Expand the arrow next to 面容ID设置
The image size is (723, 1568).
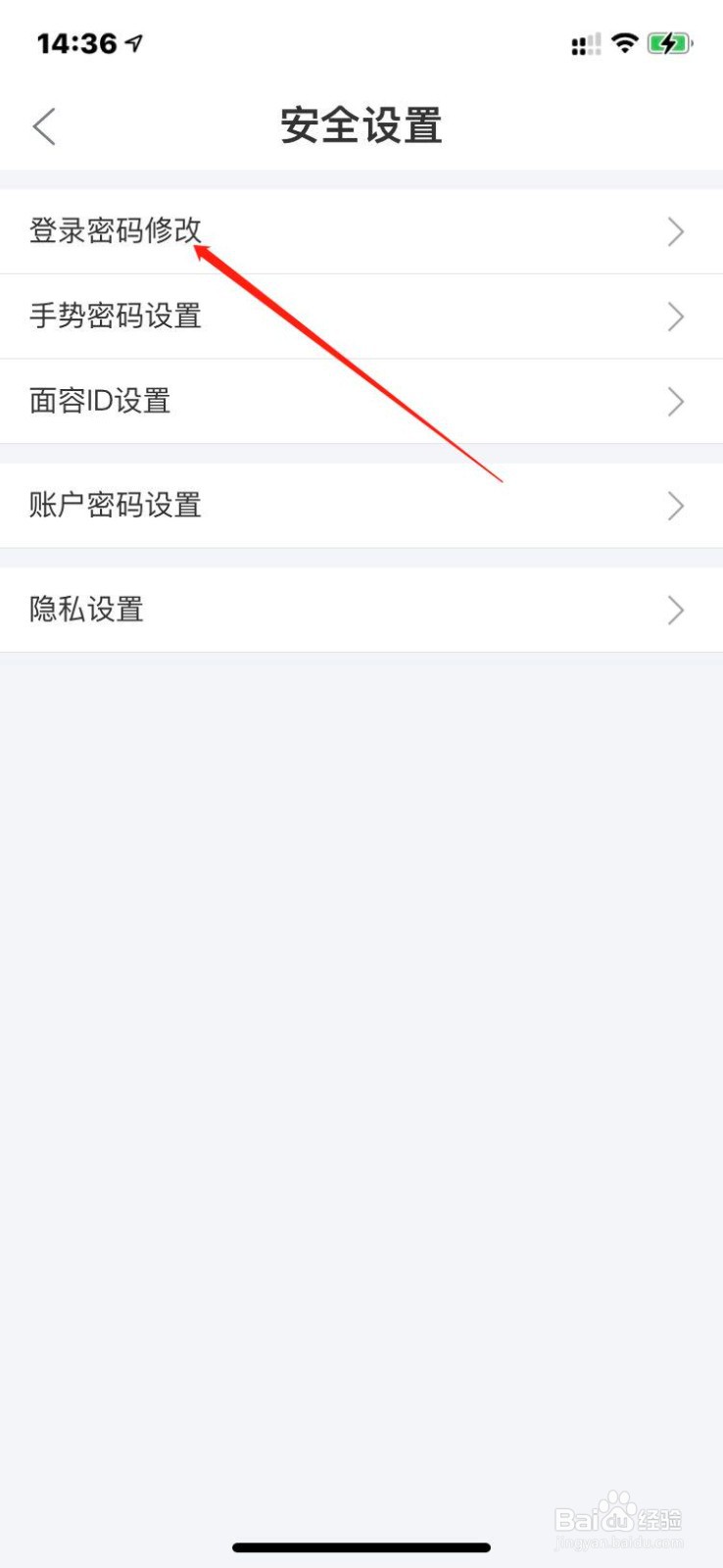(x=675, y=402)
